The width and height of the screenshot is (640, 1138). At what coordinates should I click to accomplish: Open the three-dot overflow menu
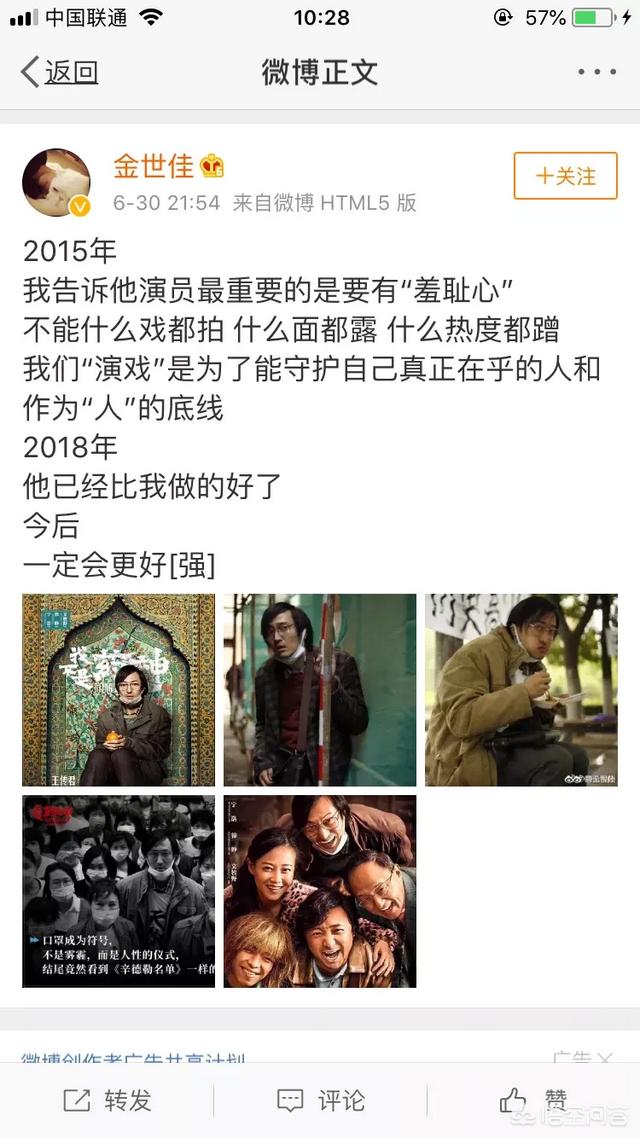pos(597,72)
